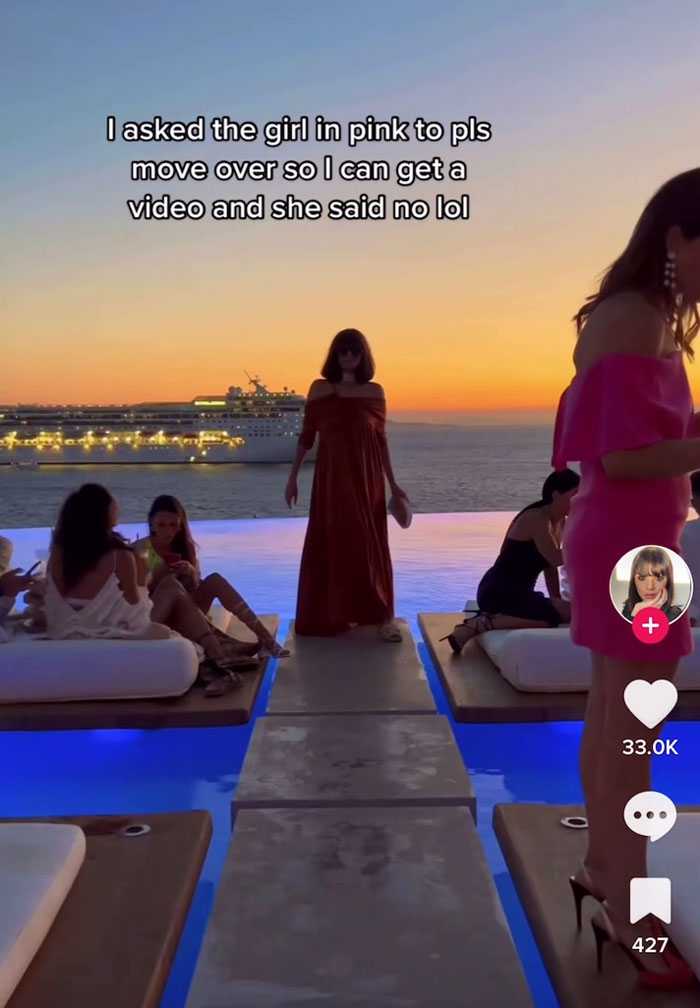Bookmark this video to favorites
The height and width of the screenshot is (1008, 700).
(650, 900)
